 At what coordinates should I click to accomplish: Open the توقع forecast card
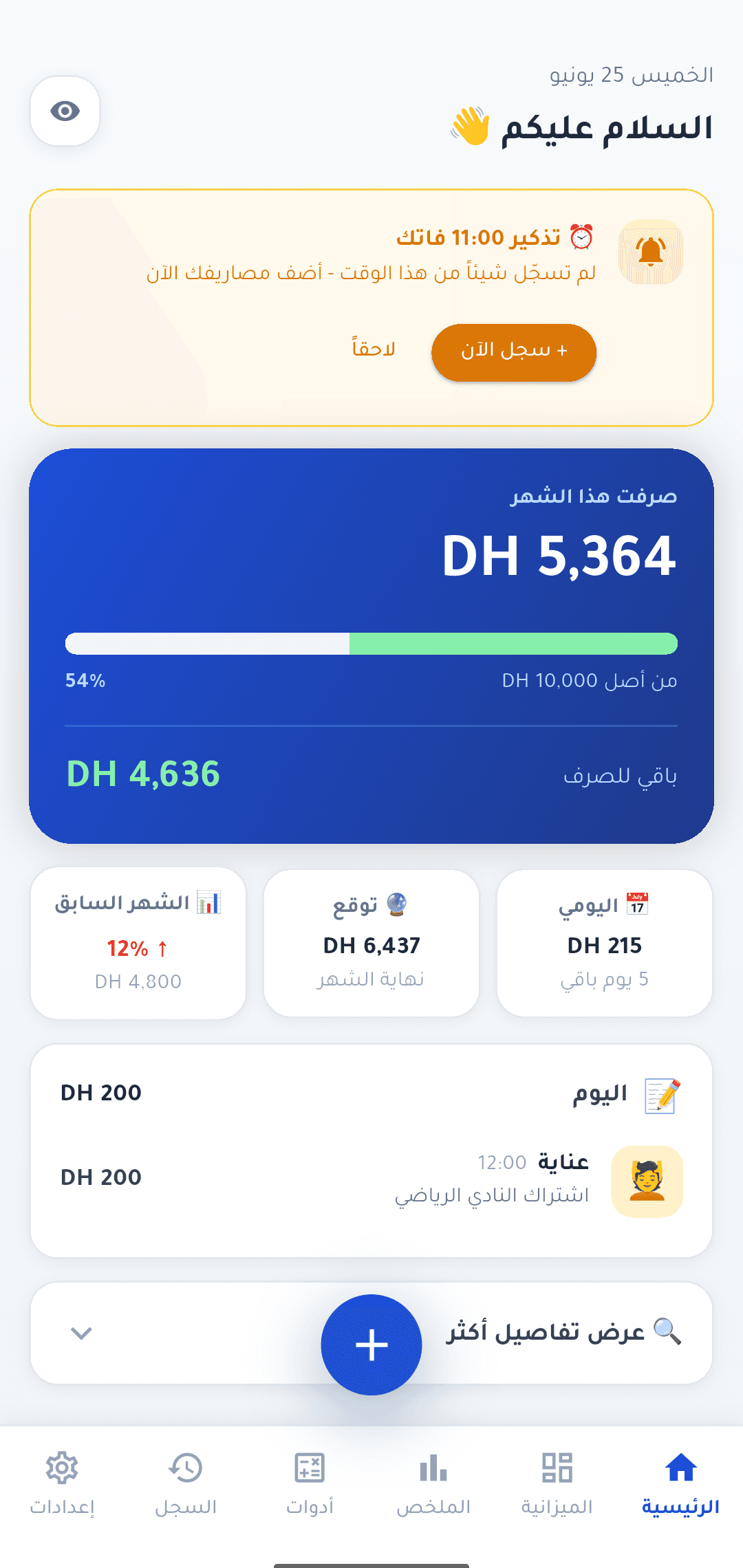point(371,943)
